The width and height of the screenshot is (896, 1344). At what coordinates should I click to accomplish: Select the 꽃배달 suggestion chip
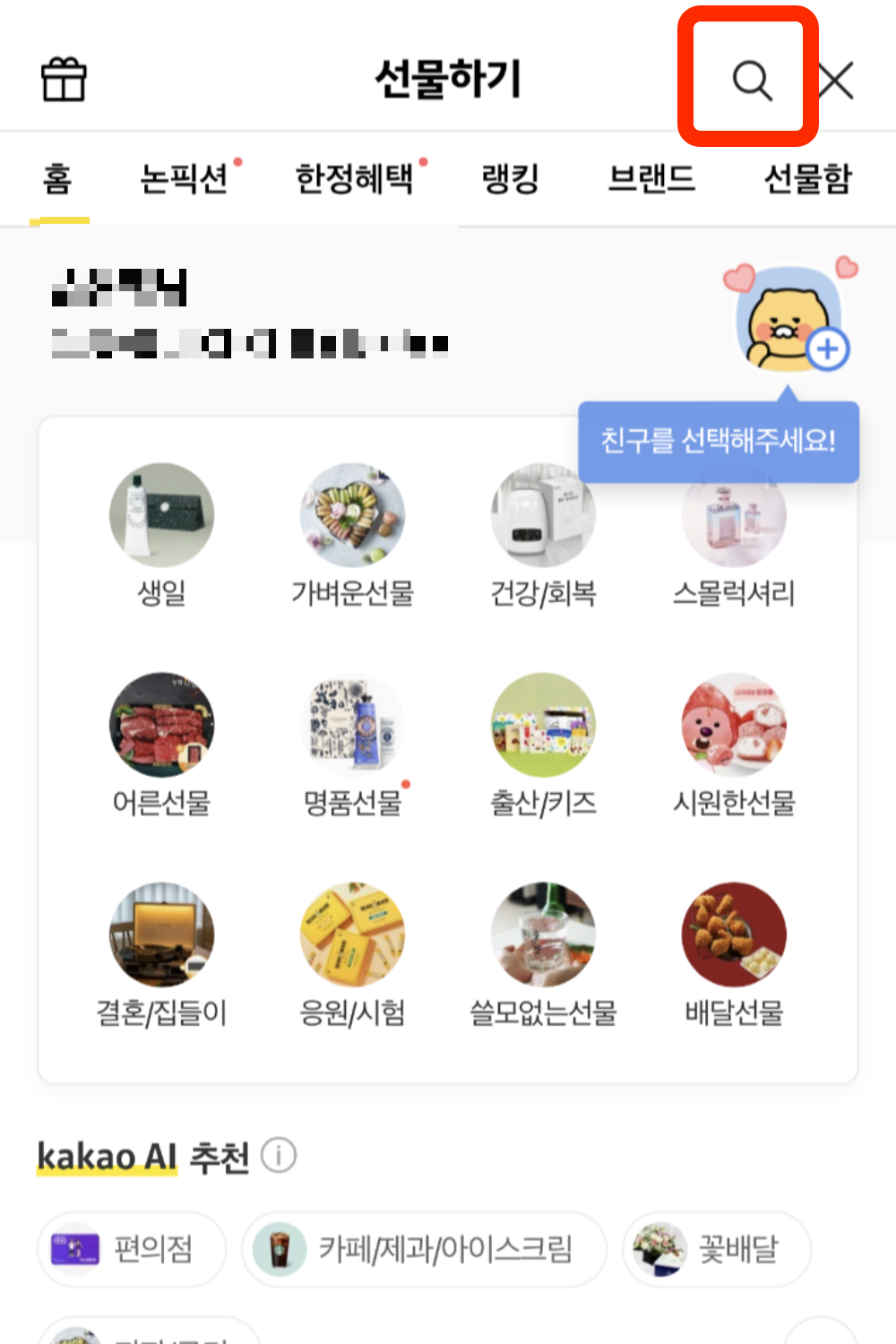tap(715, 1249)
